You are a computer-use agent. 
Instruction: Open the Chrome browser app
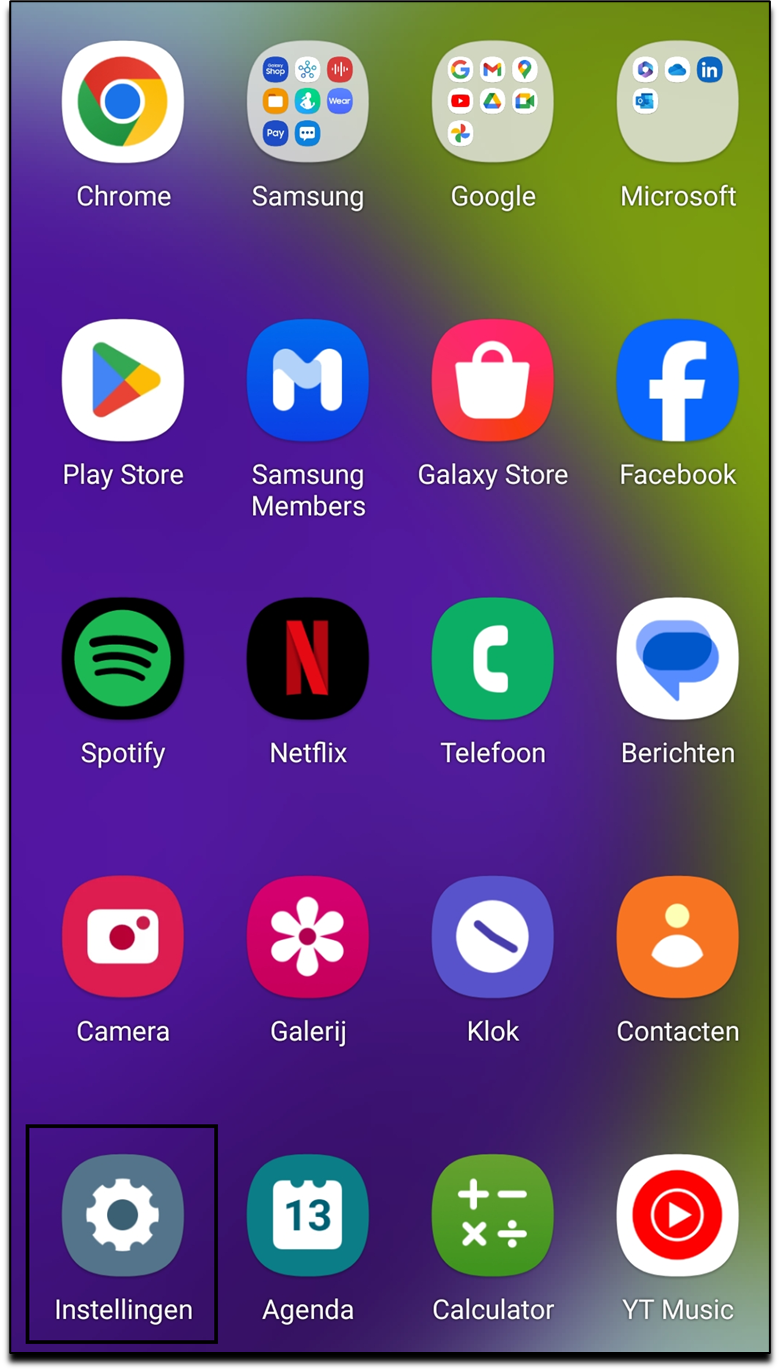(123, 102)
